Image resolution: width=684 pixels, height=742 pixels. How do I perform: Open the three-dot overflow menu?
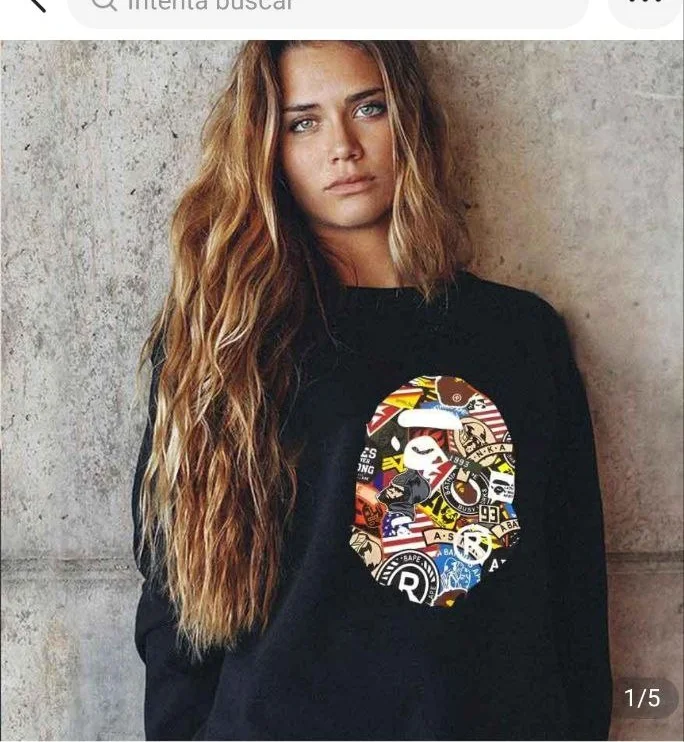coord(646,6)
